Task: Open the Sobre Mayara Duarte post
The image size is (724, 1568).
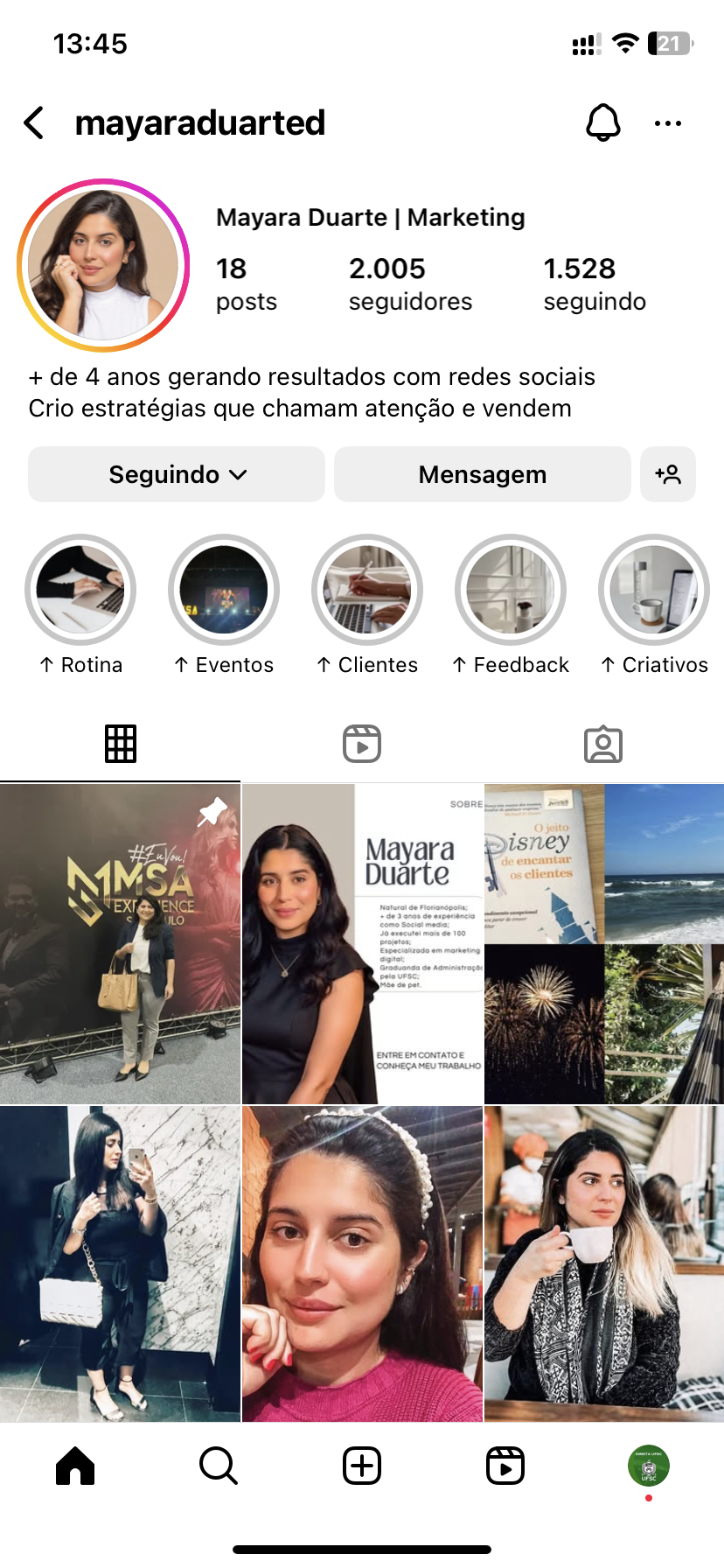Action: pos(362,943)
